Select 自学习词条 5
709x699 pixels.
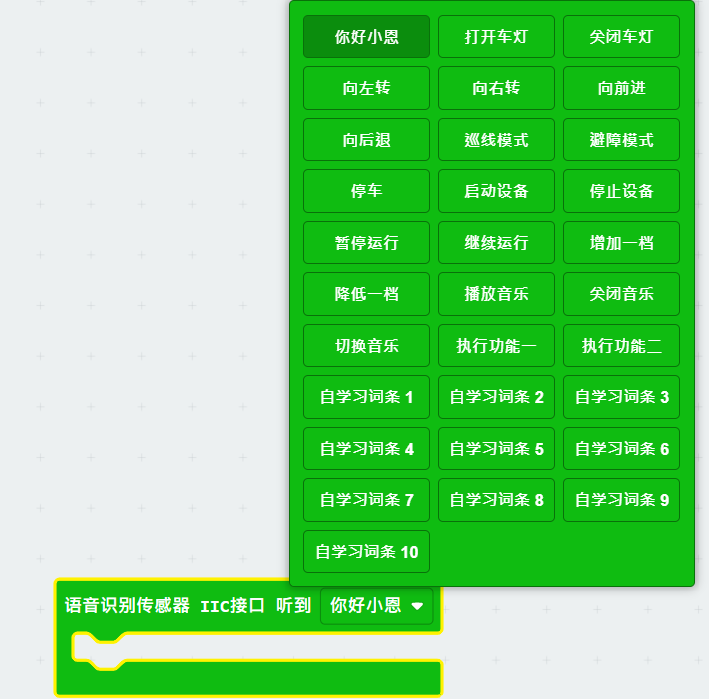tap(496, 449)
